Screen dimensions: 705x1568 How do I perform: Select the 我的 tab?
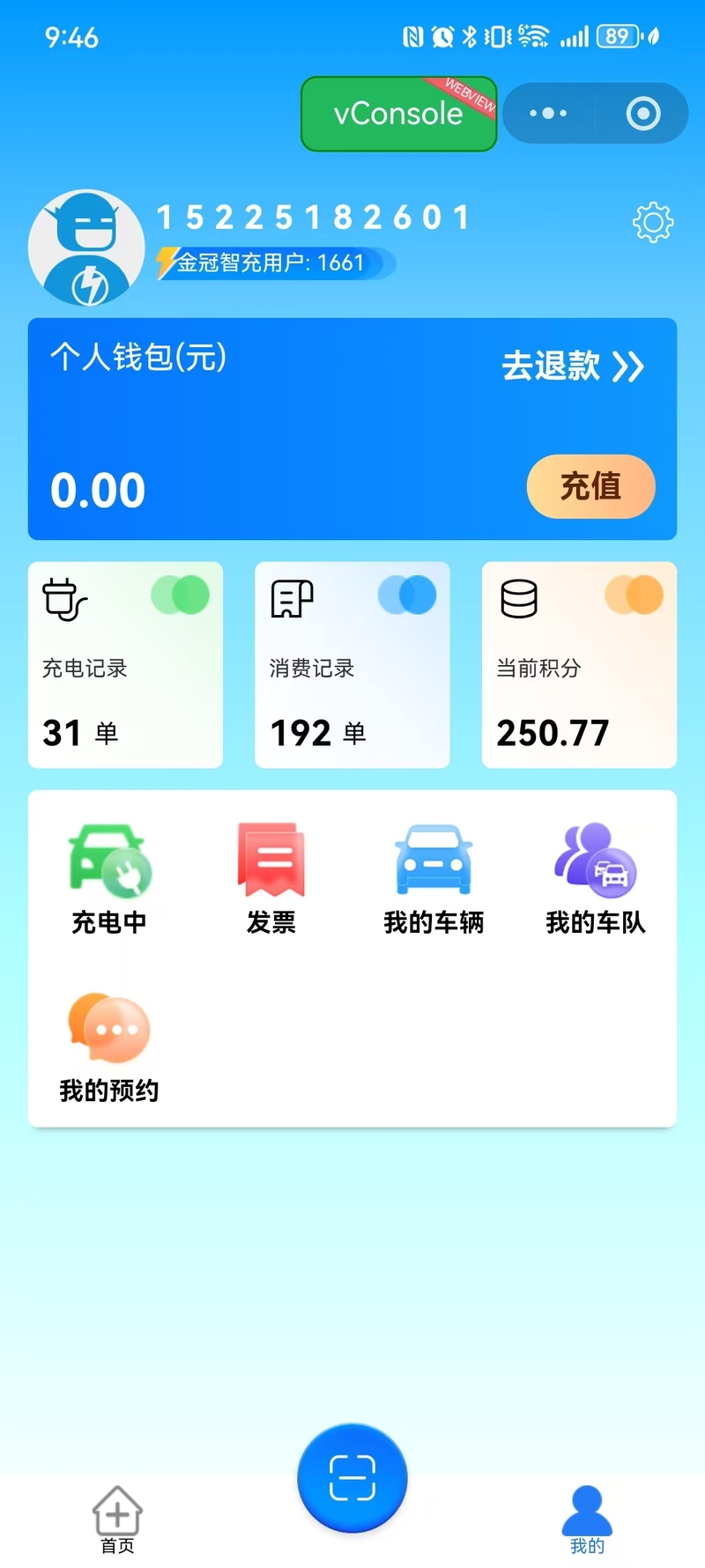(x=587, y=1520)
